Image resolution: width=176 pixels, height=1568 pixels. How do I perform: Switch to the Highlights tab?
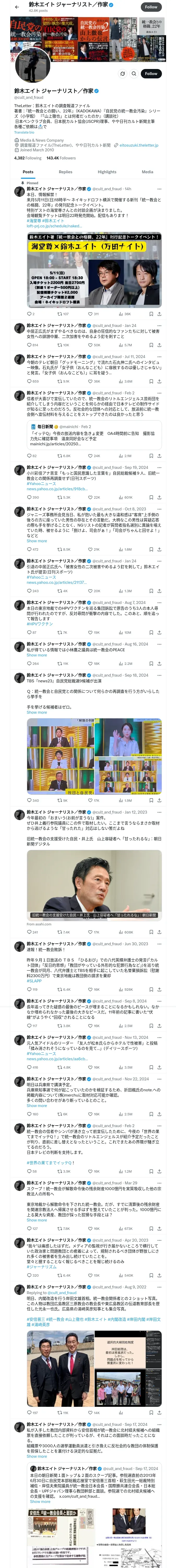pos(107,172)
